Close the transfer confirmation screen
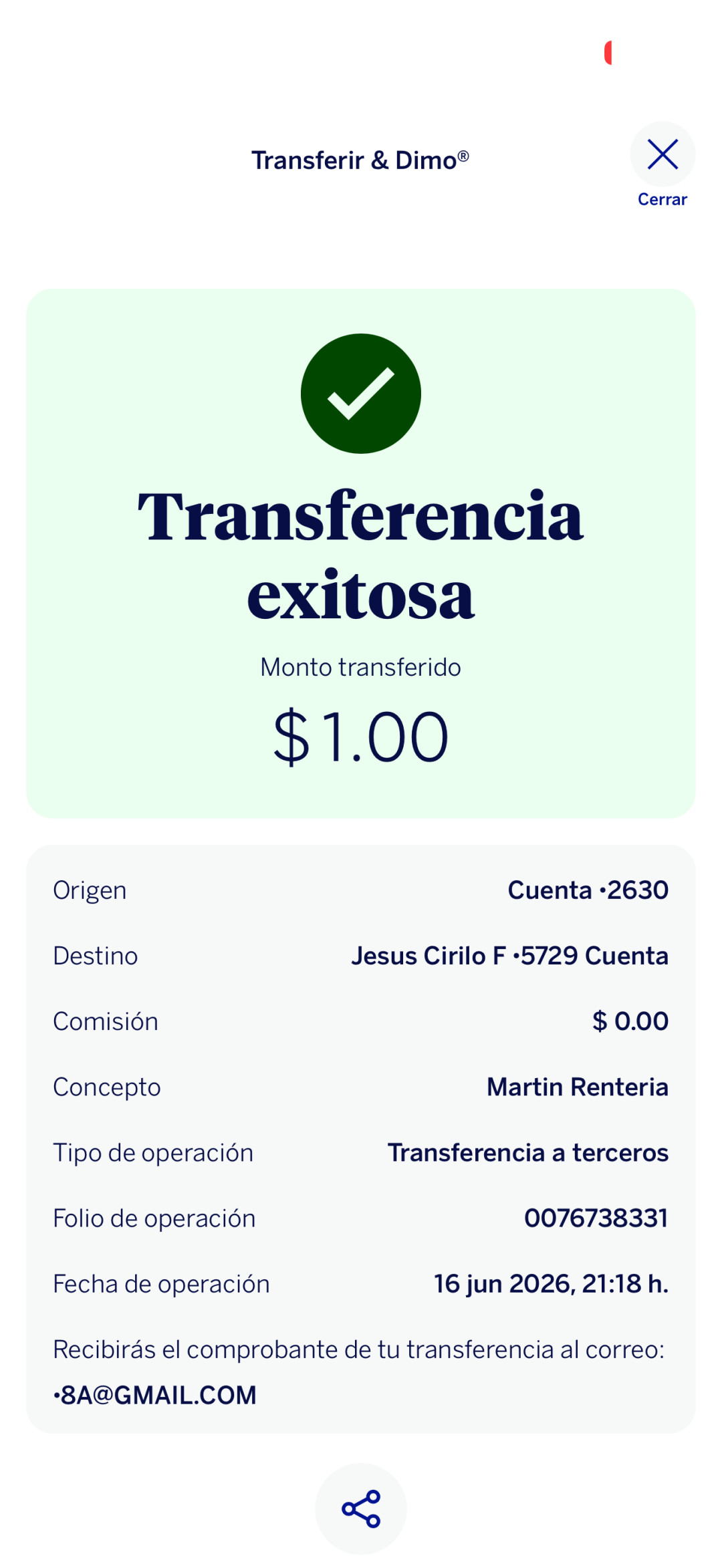 click(x=663, y=155)
